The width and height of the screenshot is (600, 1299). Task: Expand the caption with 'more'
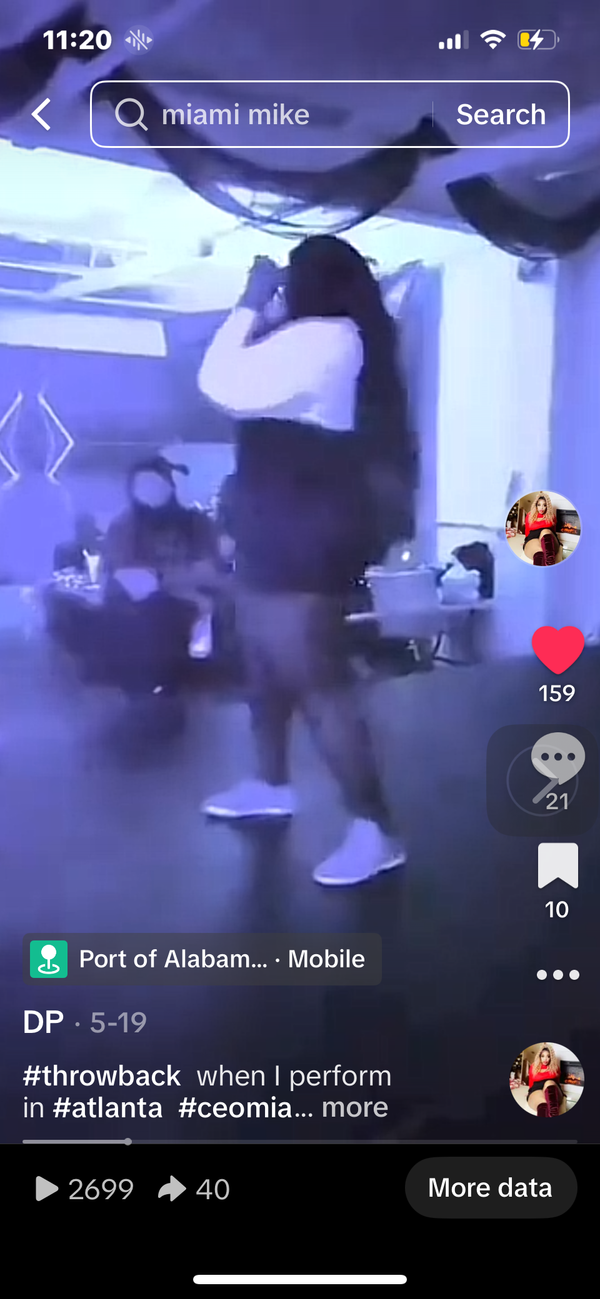click(x=354, y=1108)
